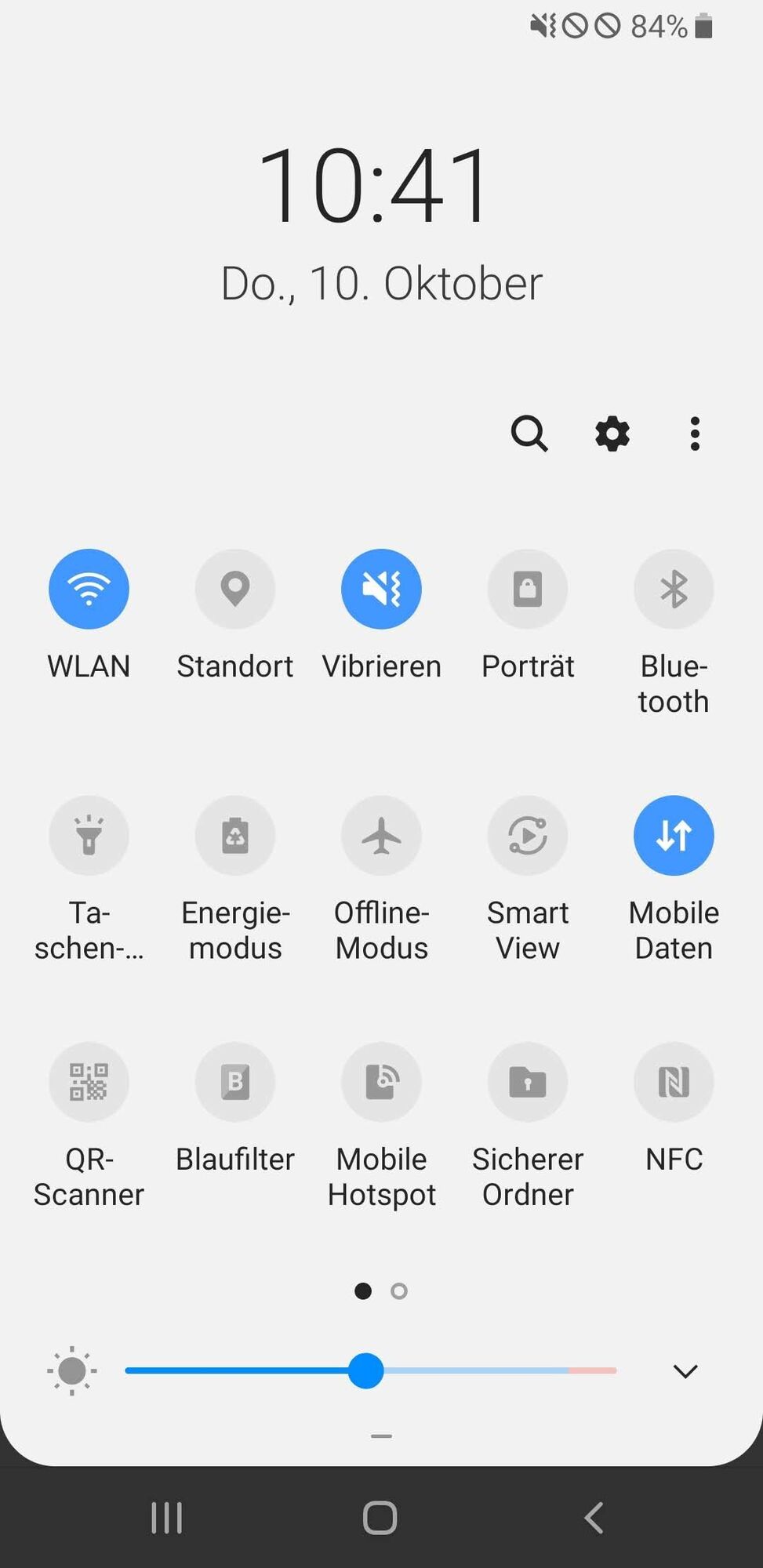Open the quick settings search
Screen dimensions: 763x1568
point(529,434)
